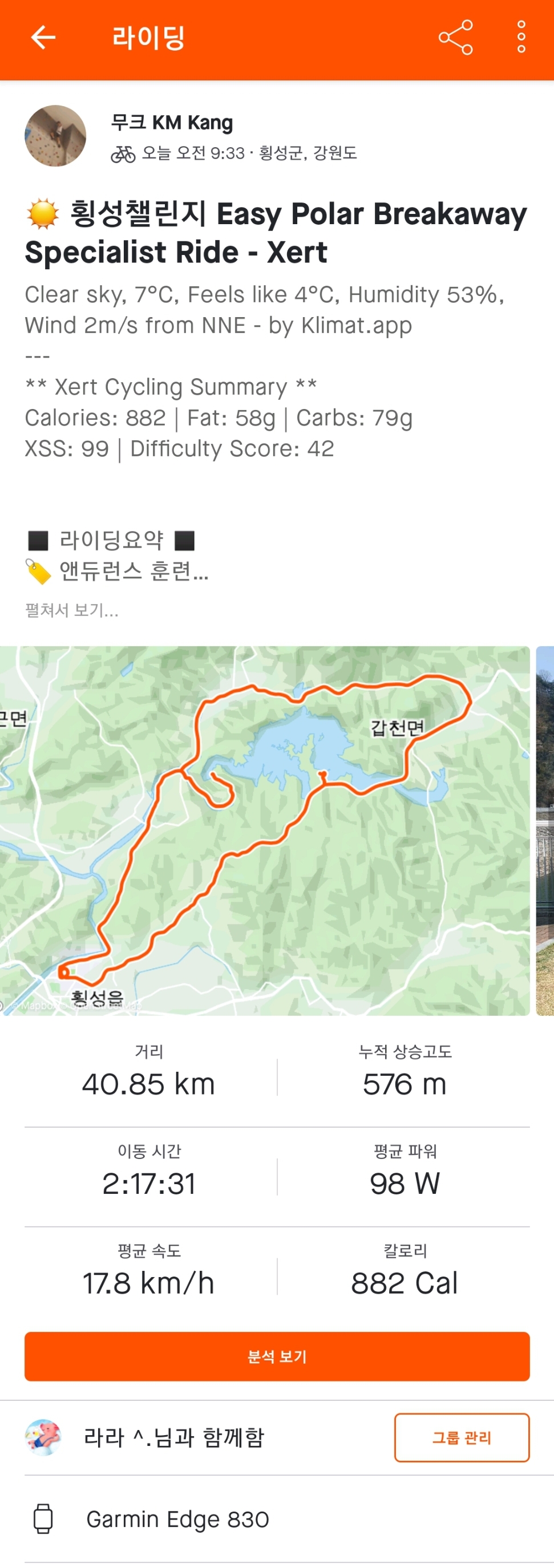Open the three-dot overflow menu
The width and height of the screenshot is (554, 1568).
tap(521, 38)
